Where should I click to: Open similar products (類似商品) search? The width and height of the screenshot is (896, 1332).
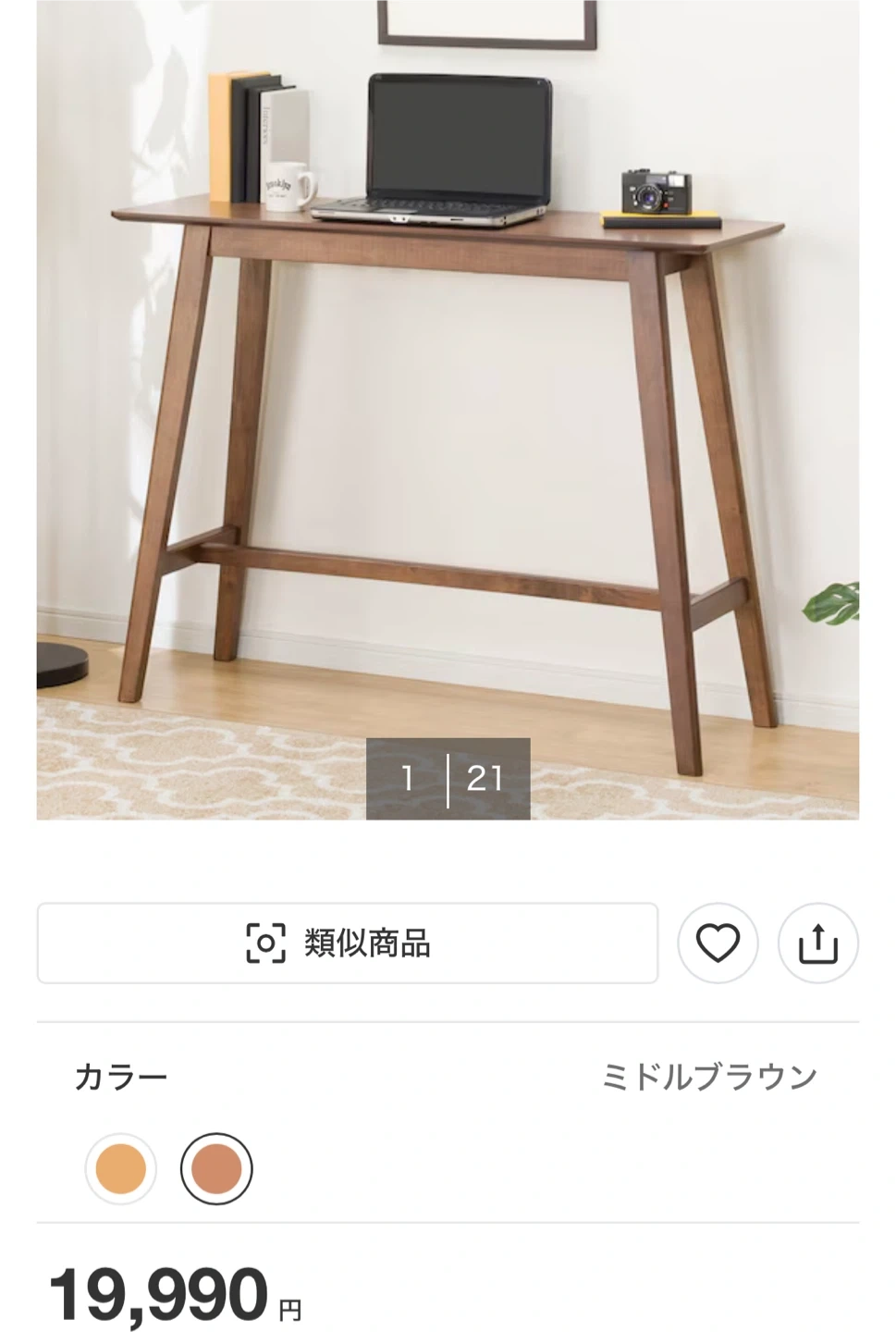(347, 943)
